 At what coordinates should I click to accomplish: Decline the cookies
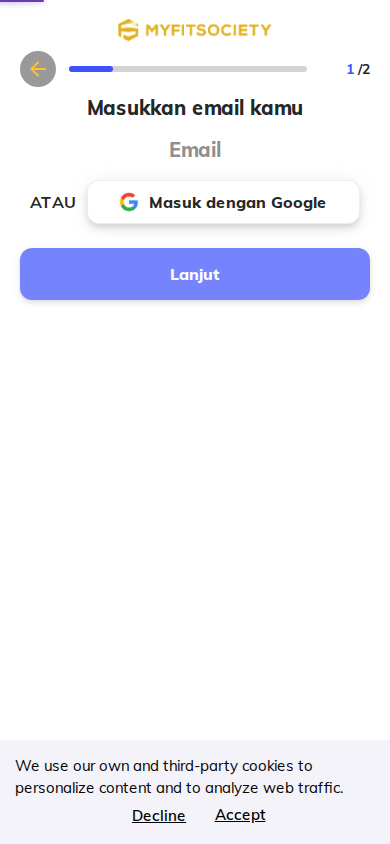pyautogui.click(x=159, y=816)
